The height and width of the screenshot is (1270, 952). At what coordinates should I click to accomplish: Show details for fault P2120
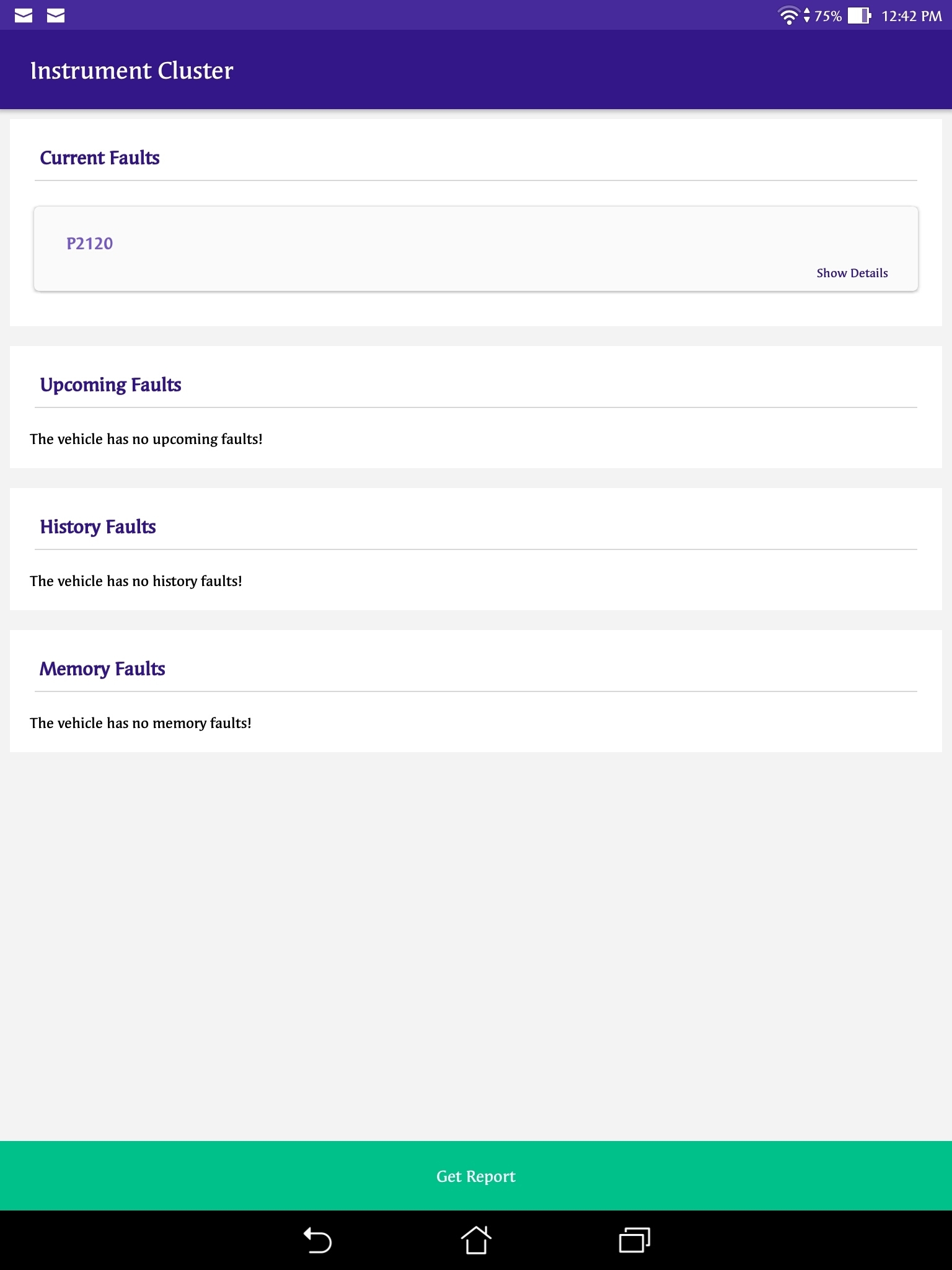[x=852, y=273]
